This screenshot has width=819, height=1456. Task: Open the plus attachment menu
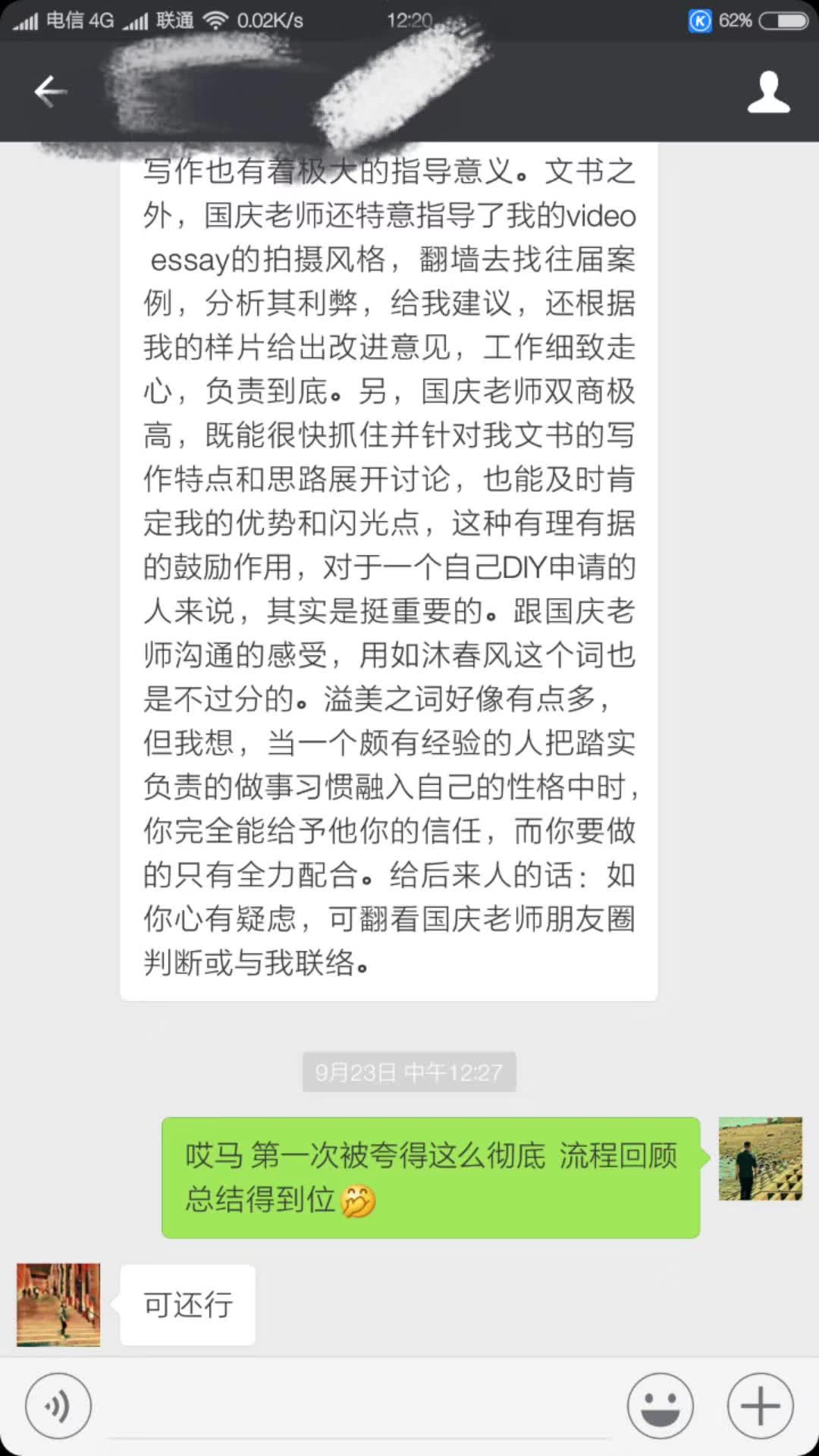760,1406
